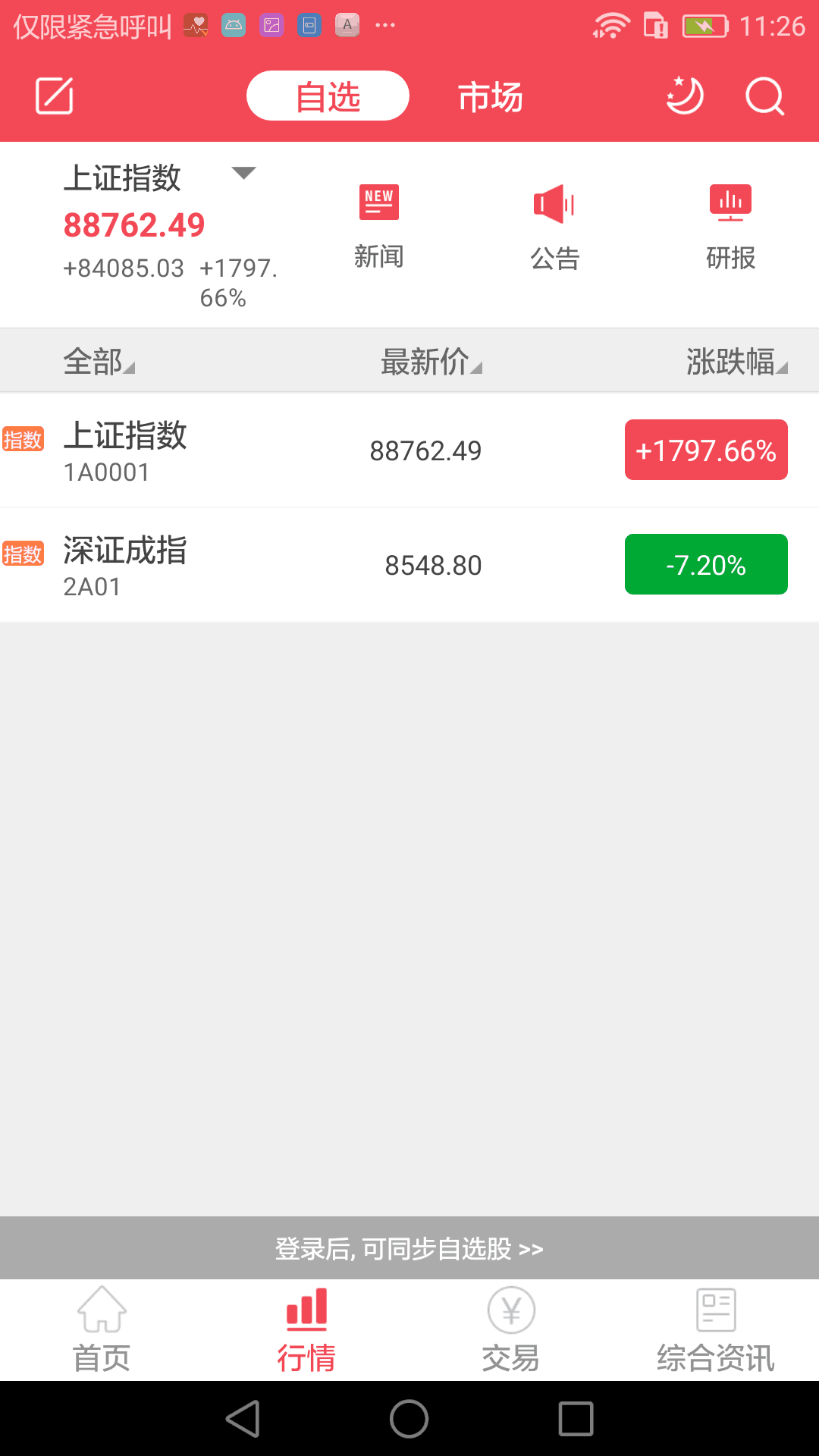
Task: Toggle night mode with the moon icon
Action: (x=684, y=96)
